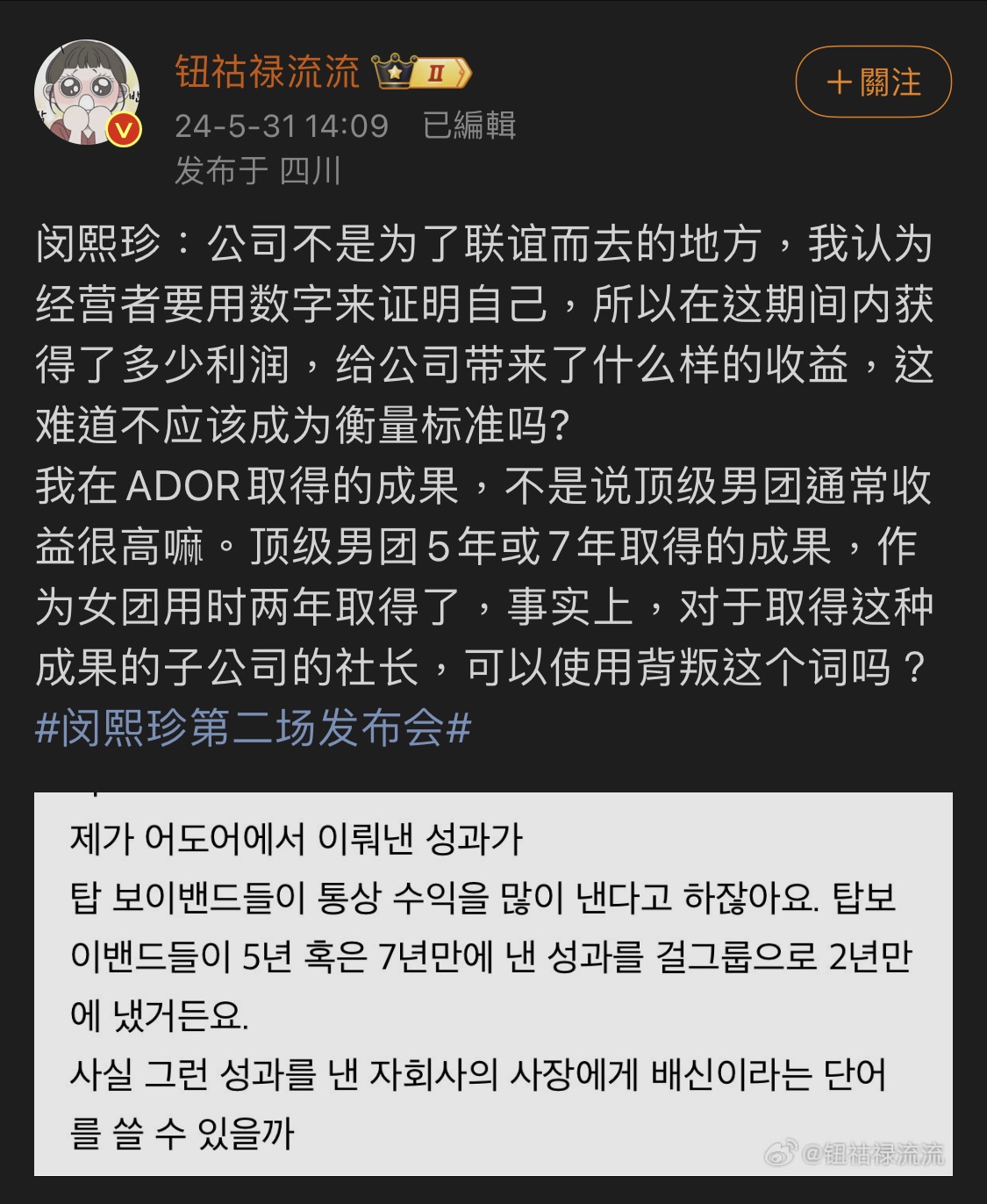This screenshot has width=987, height=1204.
Task: View the attached Korean text image
Action: click(492, 983)
